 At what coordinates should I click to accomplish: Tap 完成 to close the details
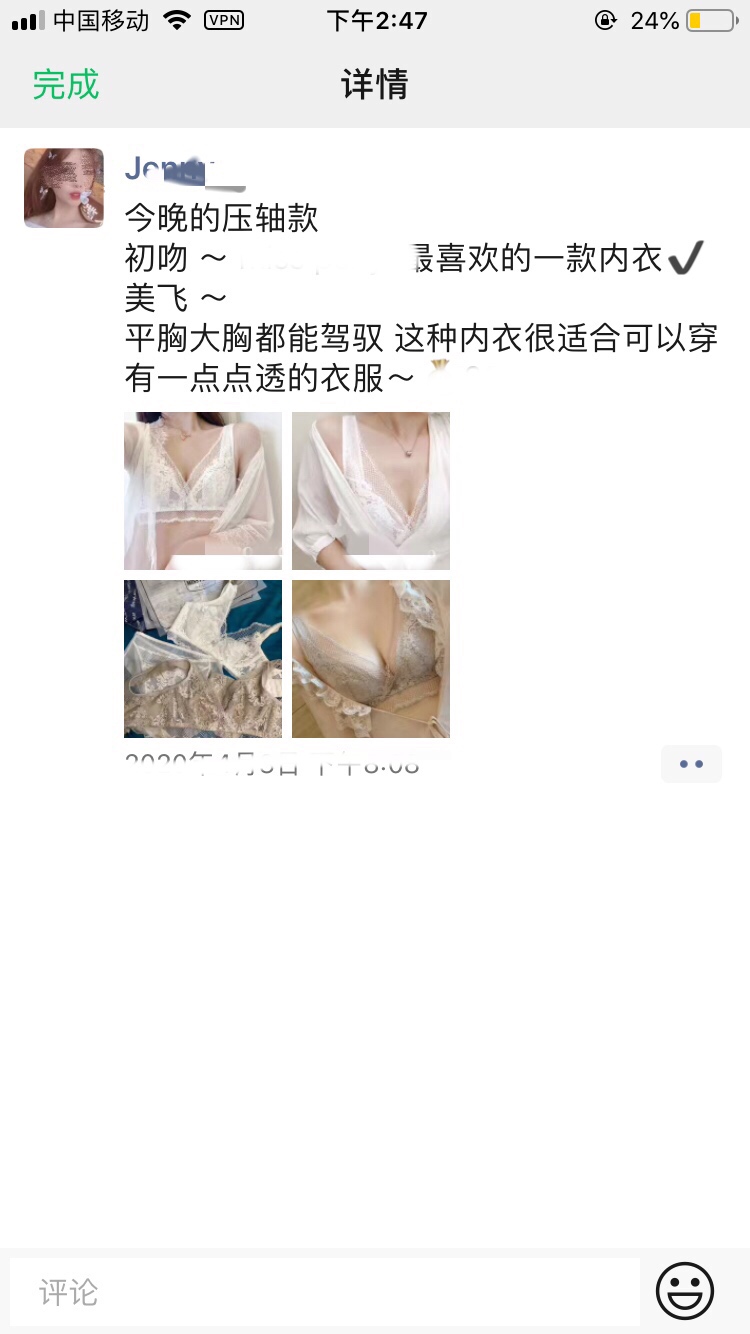pyautogui.click(x=66, y=84)
